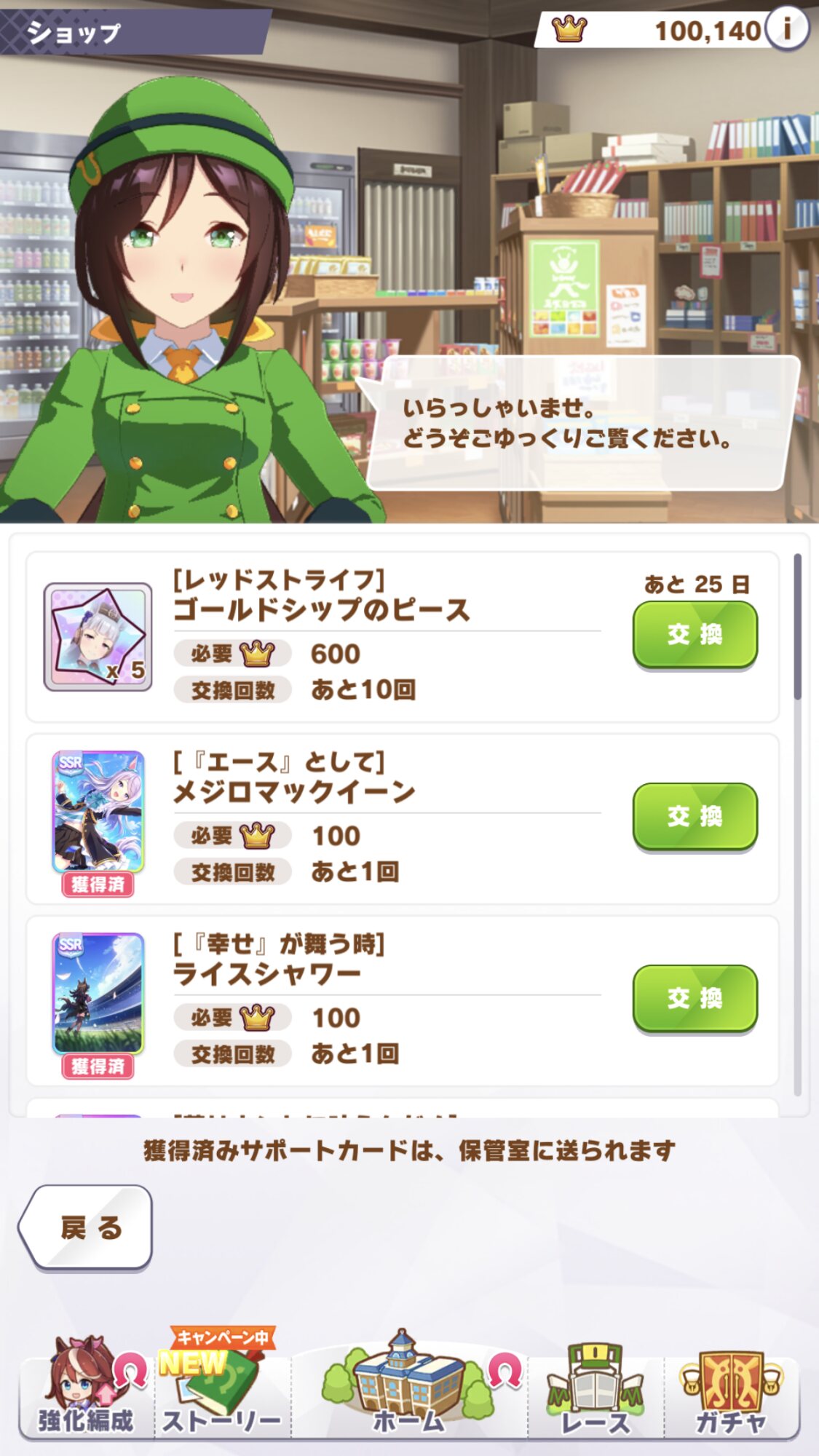Screen dimensions: 819x1456
Task: Exchange for Gold Ship piece
Action: pos(695,634)
